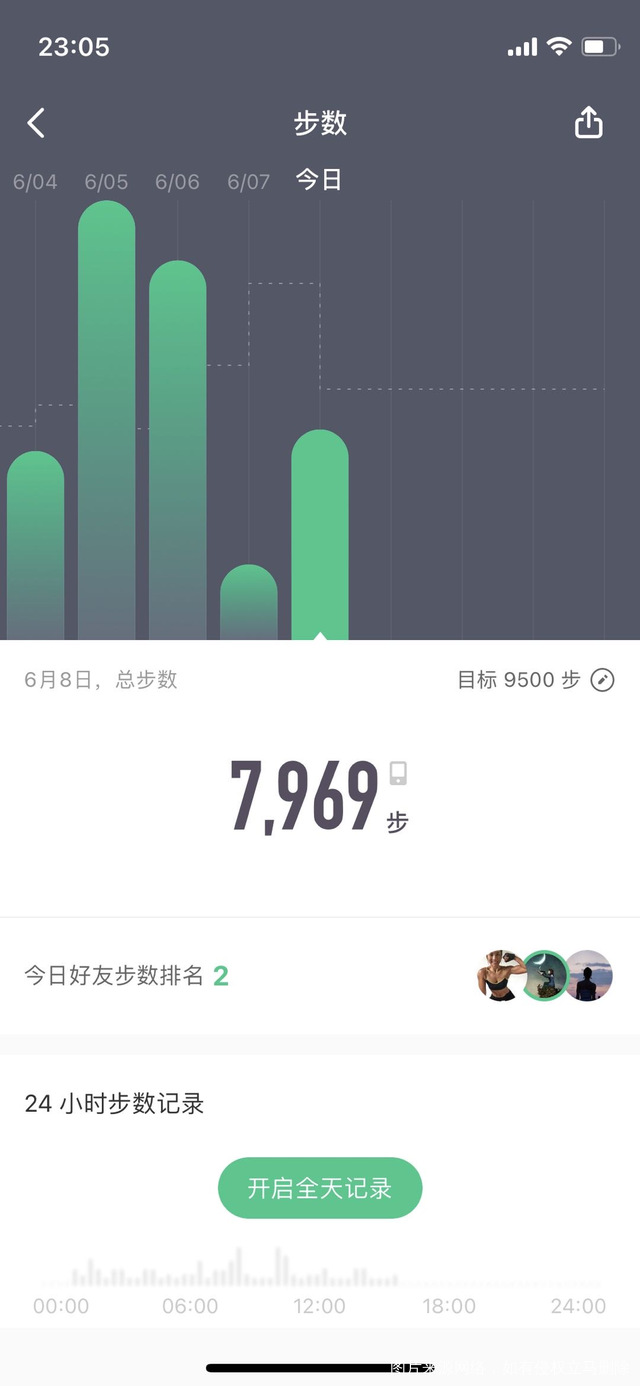640x1386 pixels.
Task: Open today's friends step ranking
Action: [320, 976]
